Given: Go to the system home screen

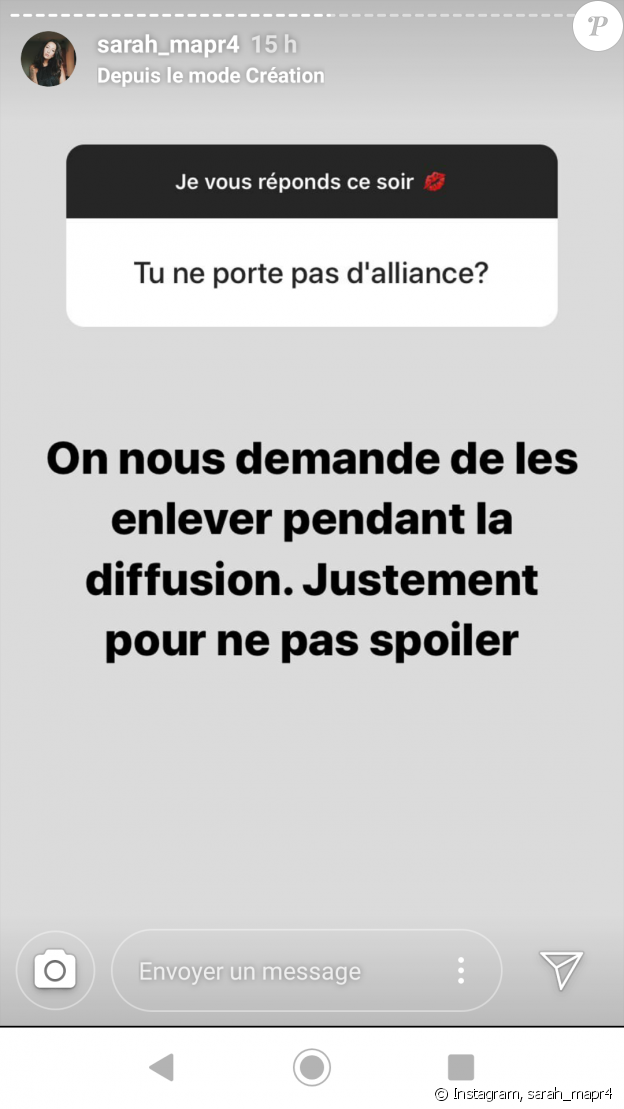Looking at the screenshot, I should (312, 1067).
